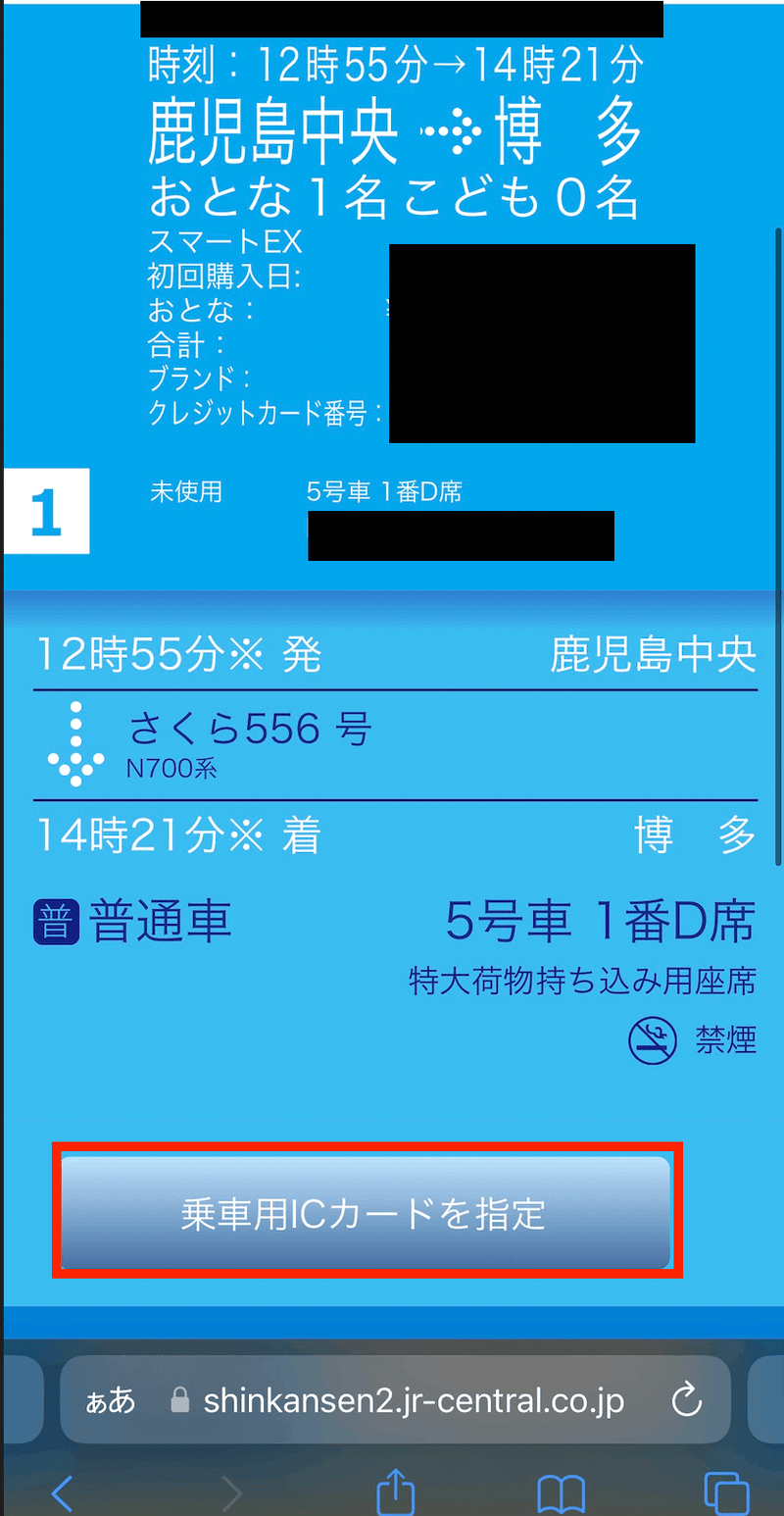Tap the さくら556号 train name
Image resolution: width=784 pixels, height=1516 pixels.
point(248,729)
